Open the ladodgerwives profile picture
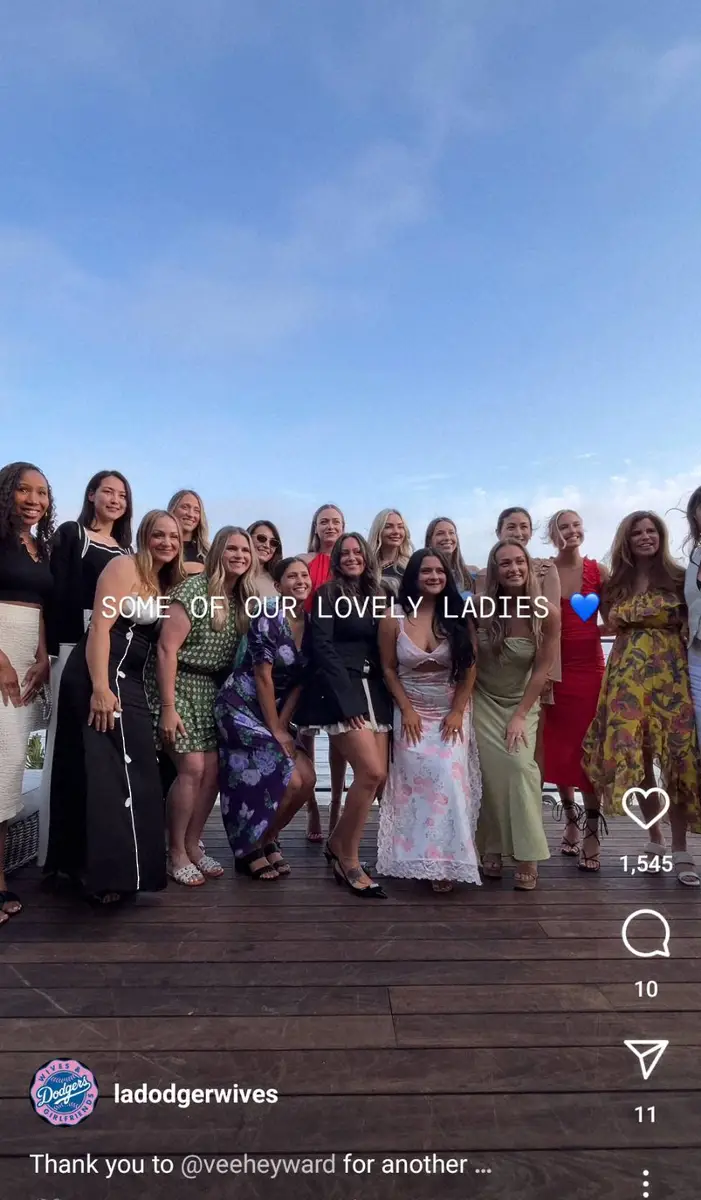The height and width of the screenshot is (1200, 701). pos(64,1093)
